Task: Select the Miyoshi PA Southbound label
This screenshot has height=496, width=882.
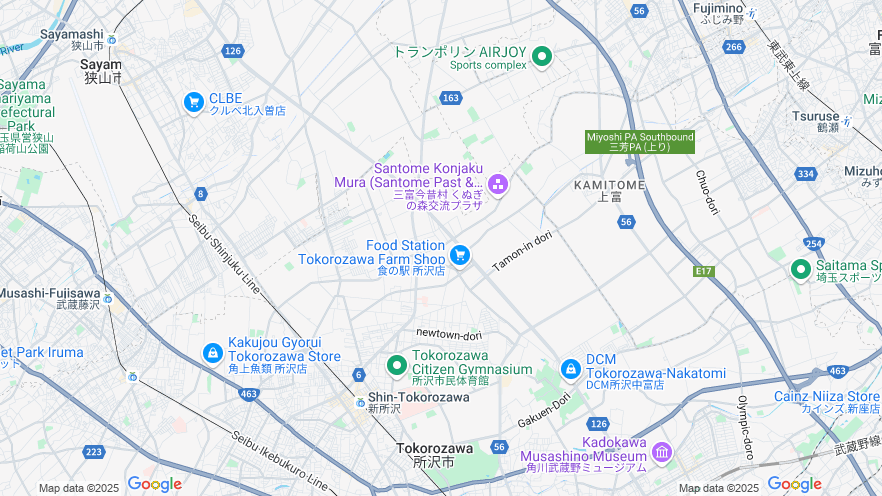Action: (x=640, y=142)
